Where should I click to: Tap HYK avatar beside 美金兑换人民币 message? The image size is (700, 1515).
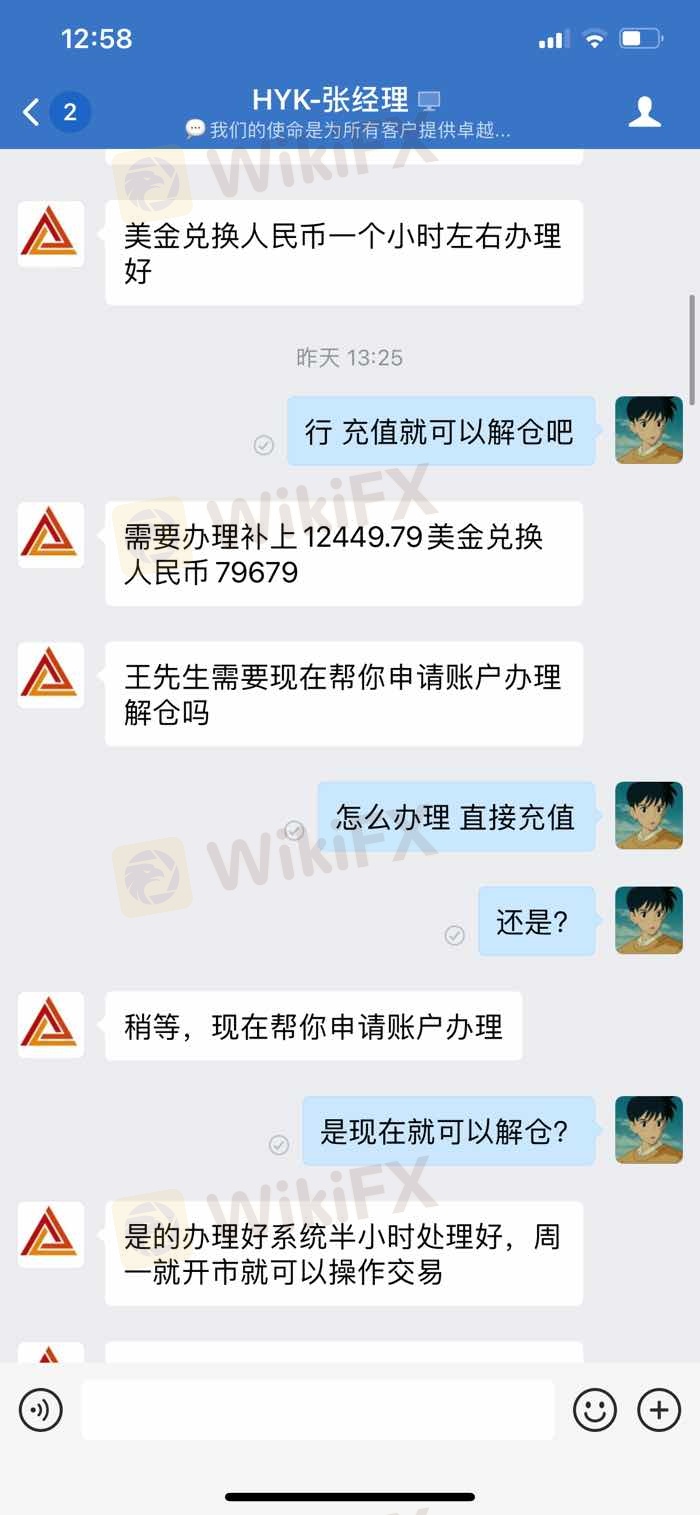(x=50, y=234)
